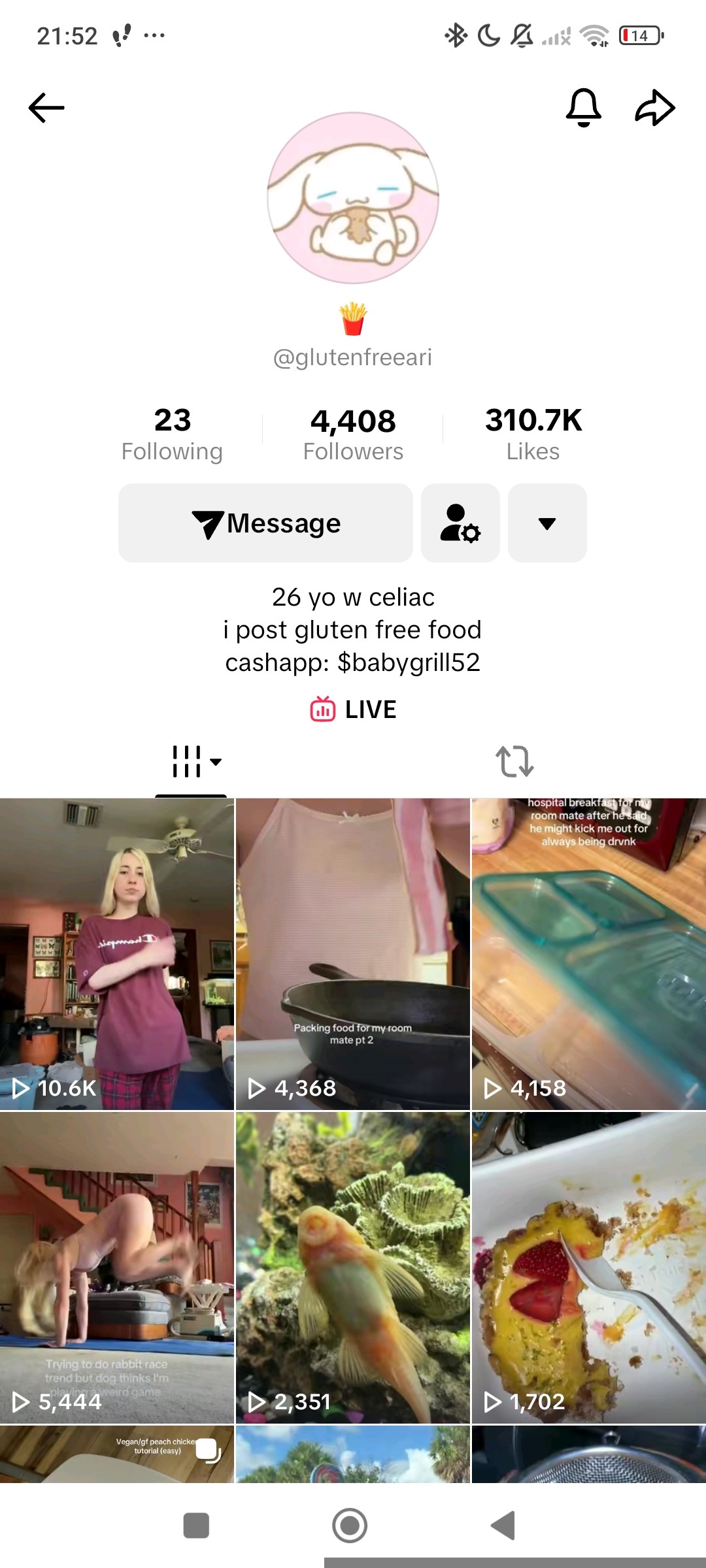Go back using the top arrow
This screenshot has height=1568, width=706.
[x=46, y=108]
